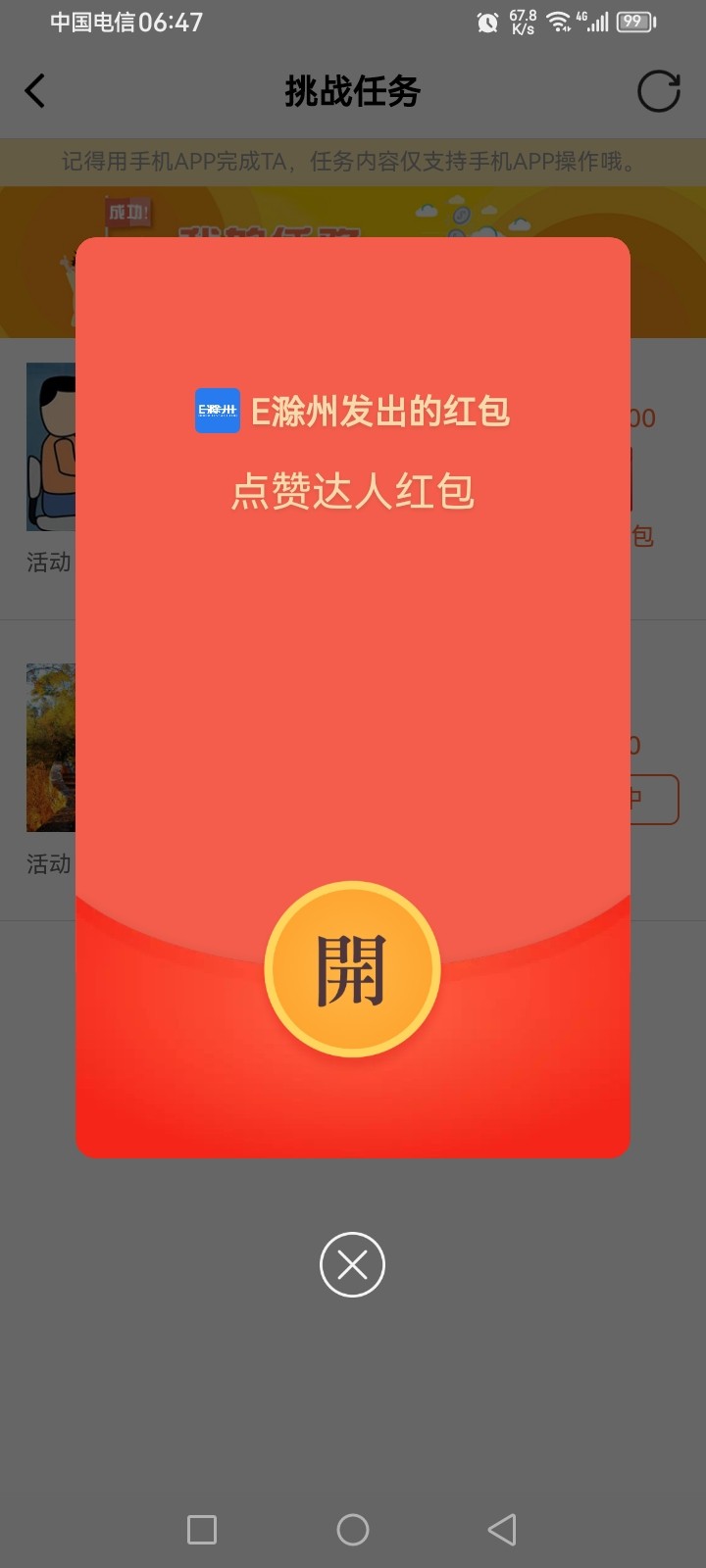Go back from 挑战任务 page
The image size is (706, 1568).
click(x=35, y=91)
